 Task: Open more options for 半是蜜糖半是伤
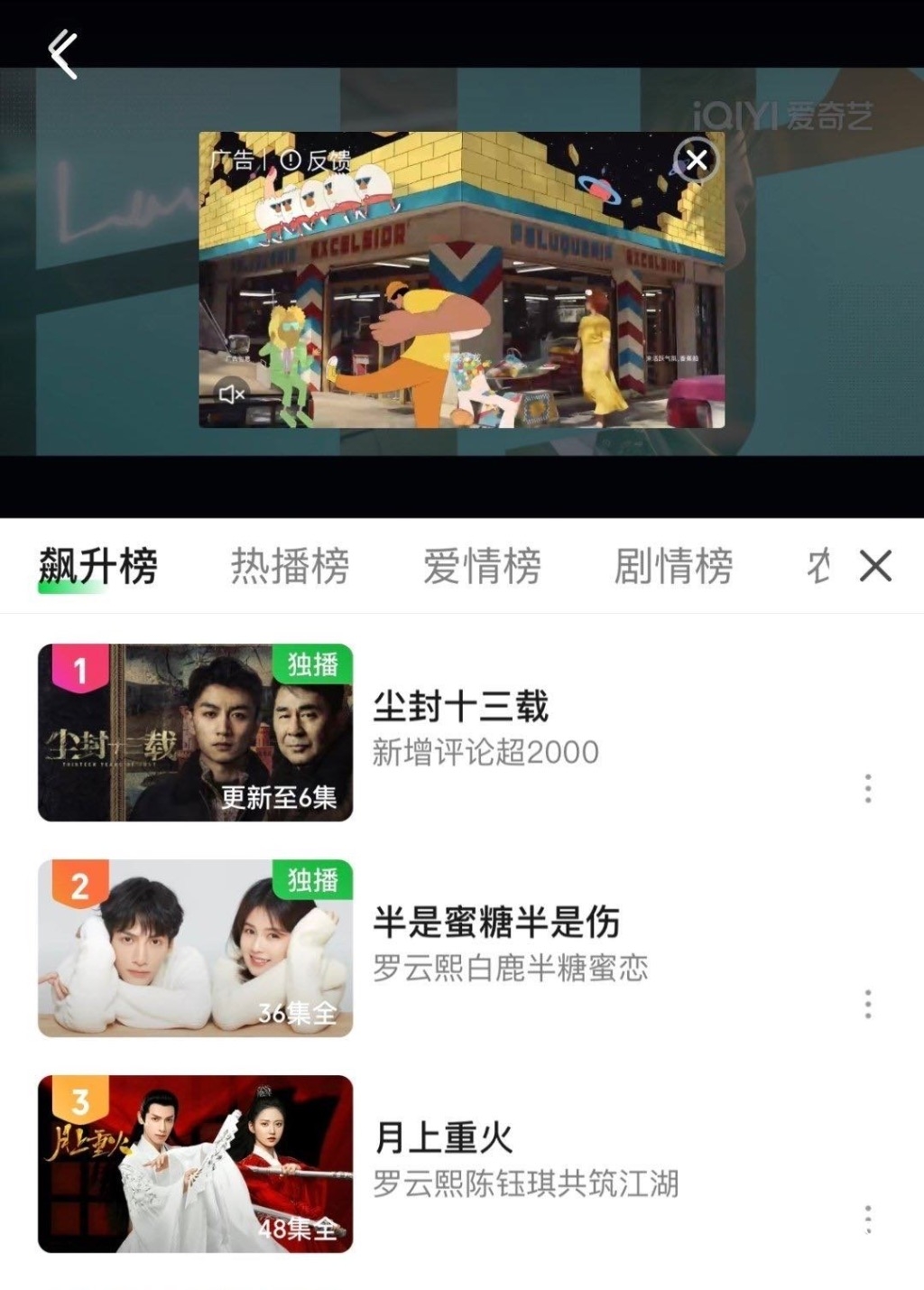coord(868,1004)
